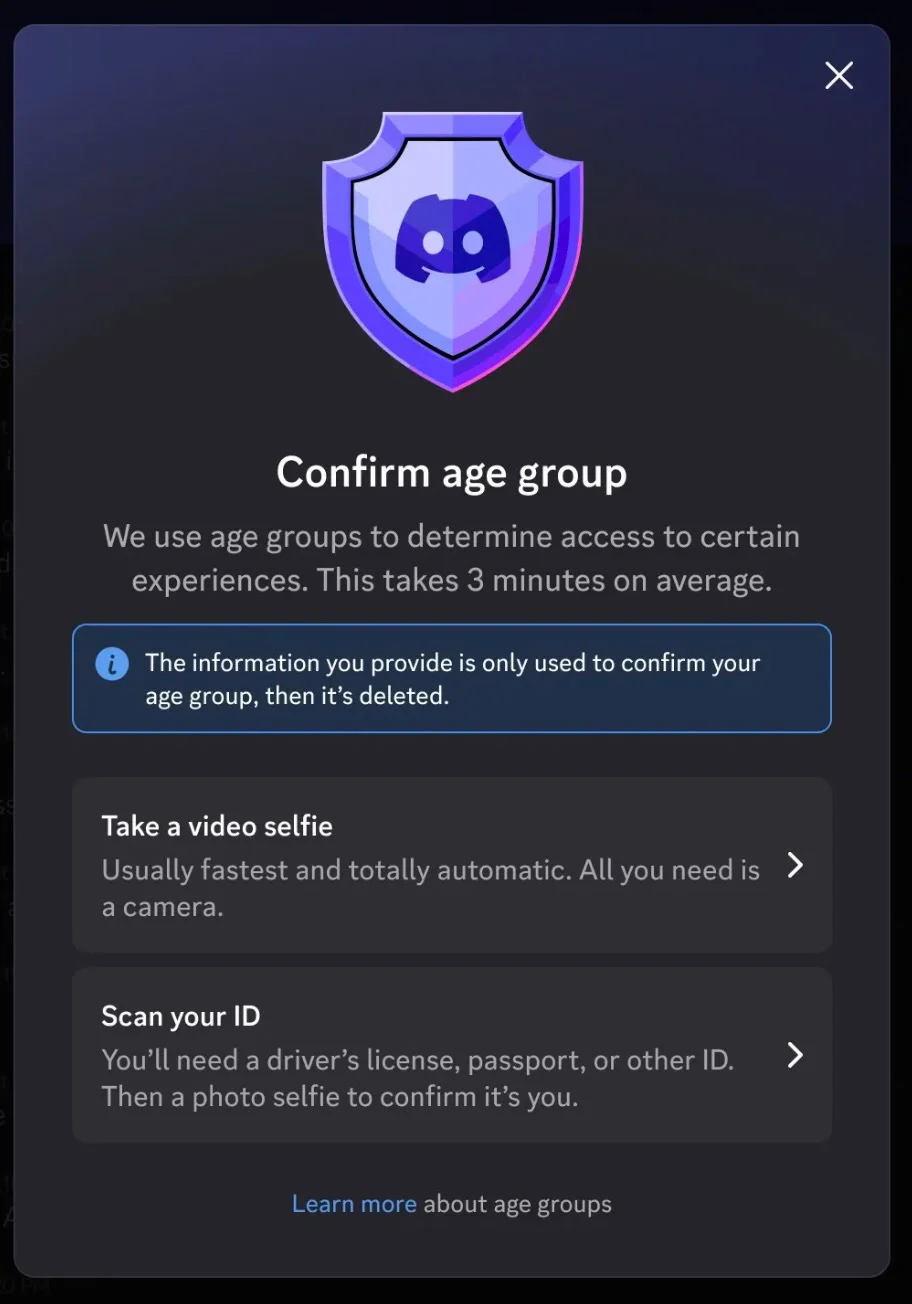Select Scan your ID option
Viewport: 912px width, 1304px height.
(x=451, y=1055)
